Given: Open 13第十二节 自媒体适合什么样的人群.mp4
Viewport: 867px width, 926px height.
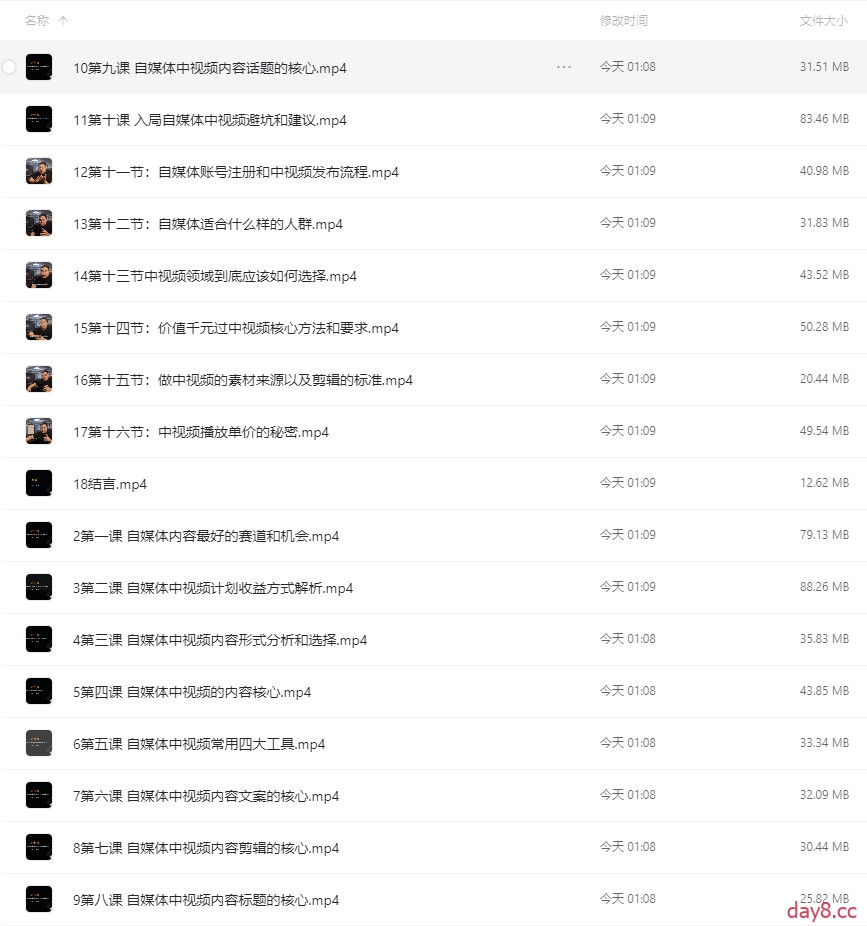Looking at the screenshot, I should click(x=208, y=224).
